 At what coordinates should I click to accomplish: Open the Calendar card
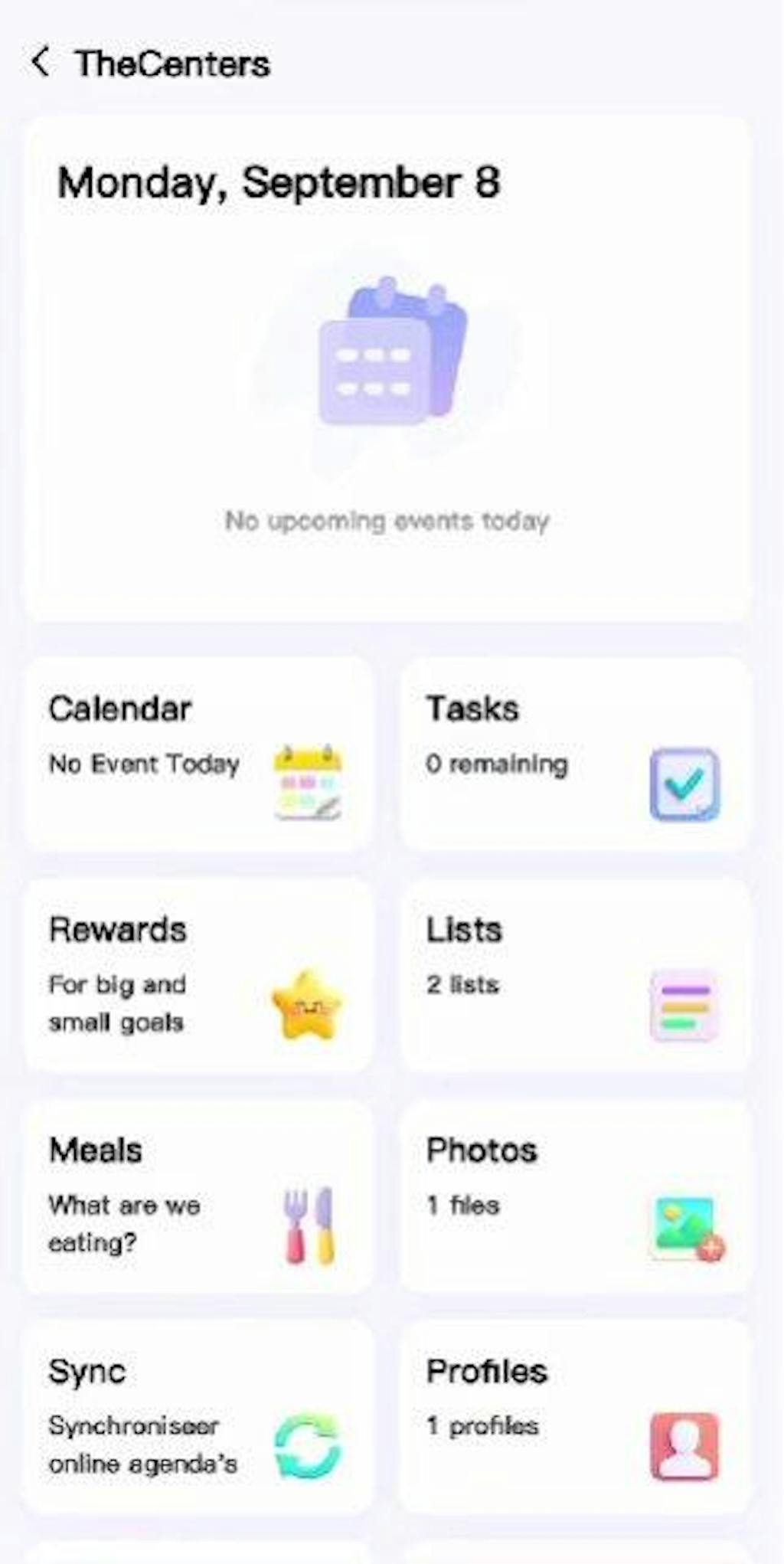(x=199, y=754)
